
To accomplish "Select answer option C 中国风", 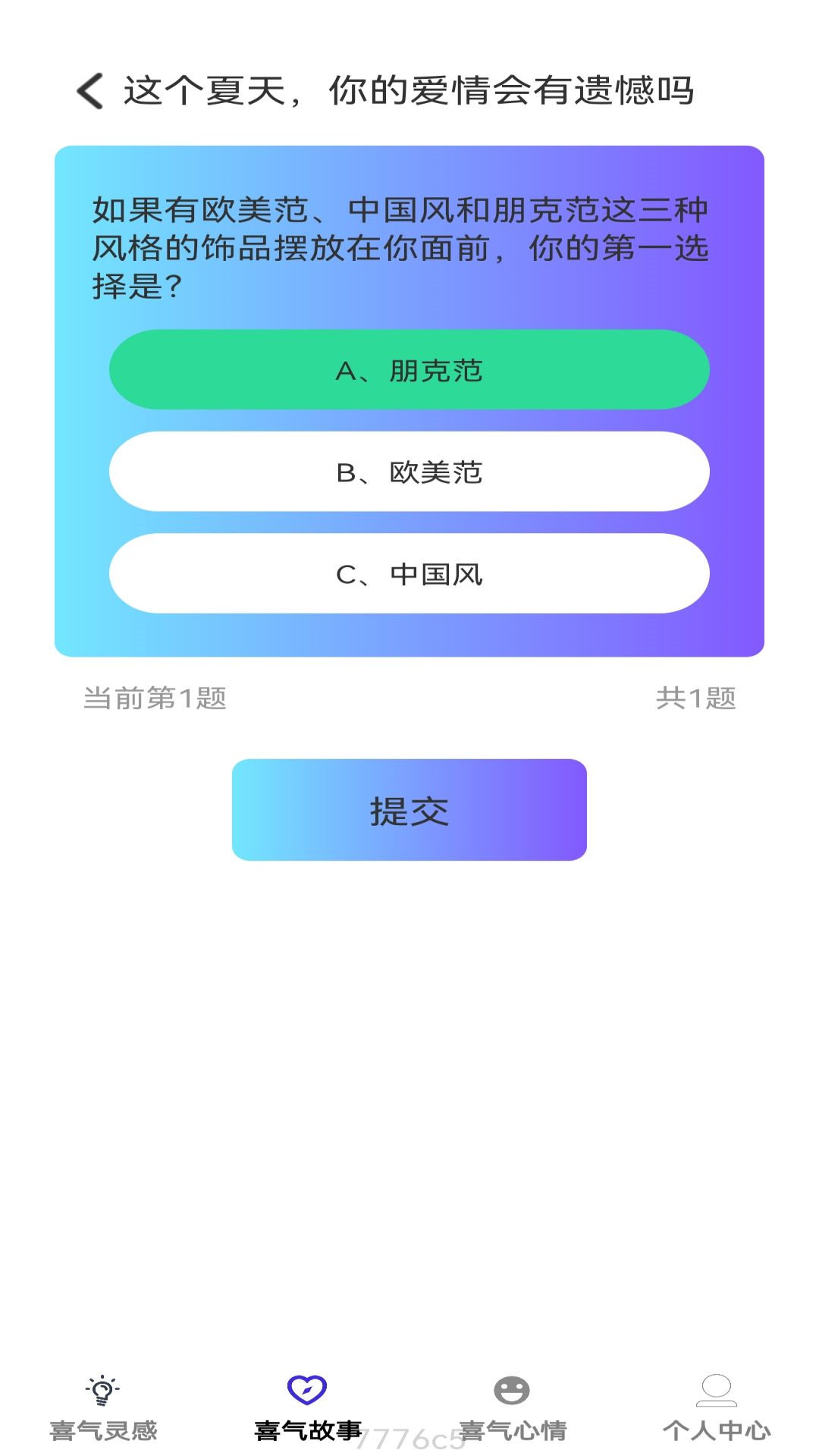I will tap(409, 574).
